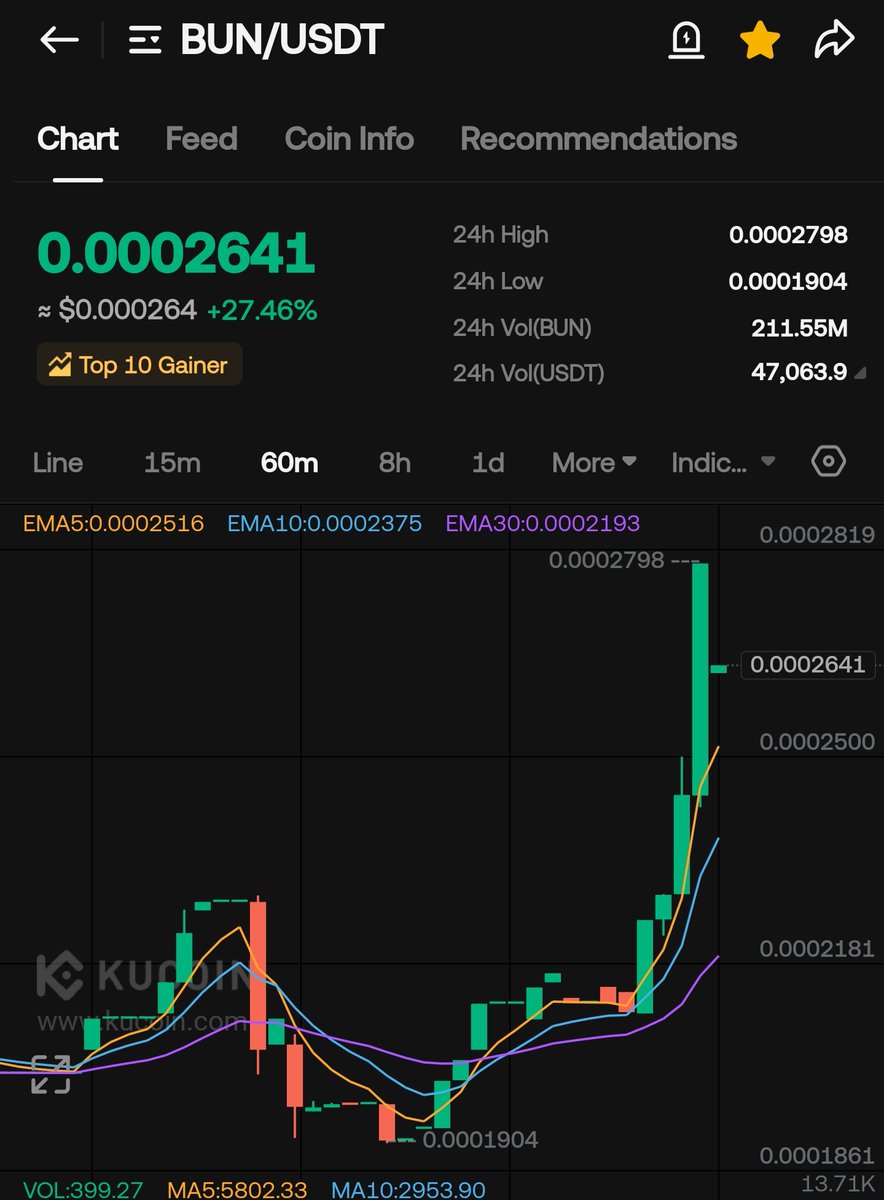
Task: Go back using the top arrow
Action: pyautogui.click(x=59, y=40)
